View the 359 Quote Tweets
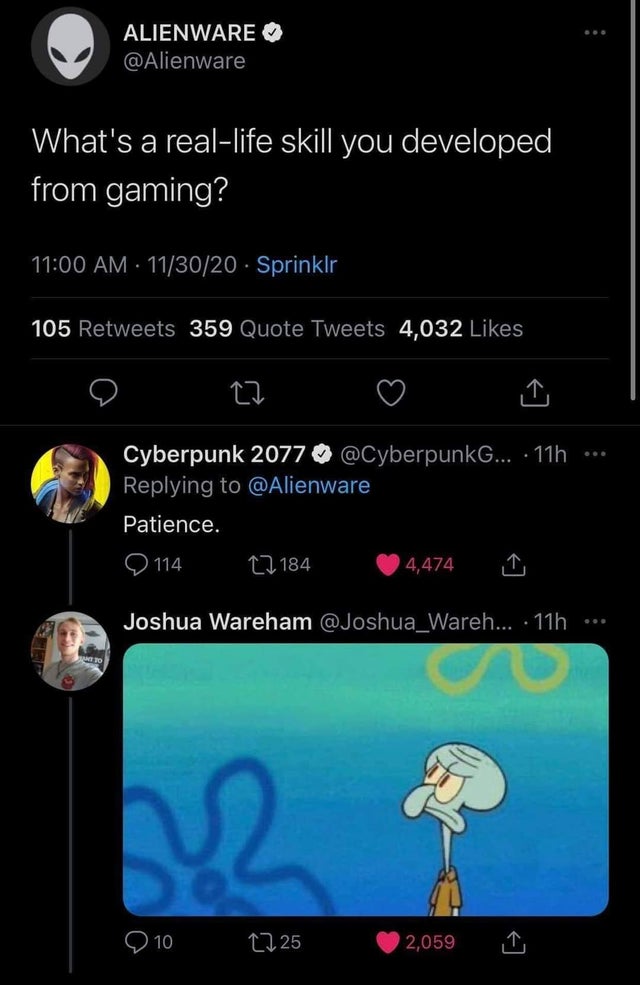The height and width of the screenshot is (985, 640). [x=287, y=328]
